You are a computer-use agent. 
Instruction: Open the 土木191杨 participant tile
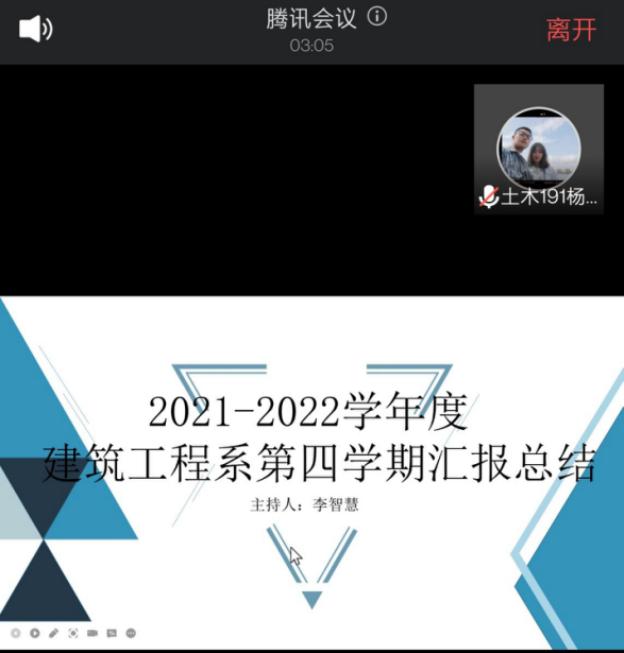(538, 149)
